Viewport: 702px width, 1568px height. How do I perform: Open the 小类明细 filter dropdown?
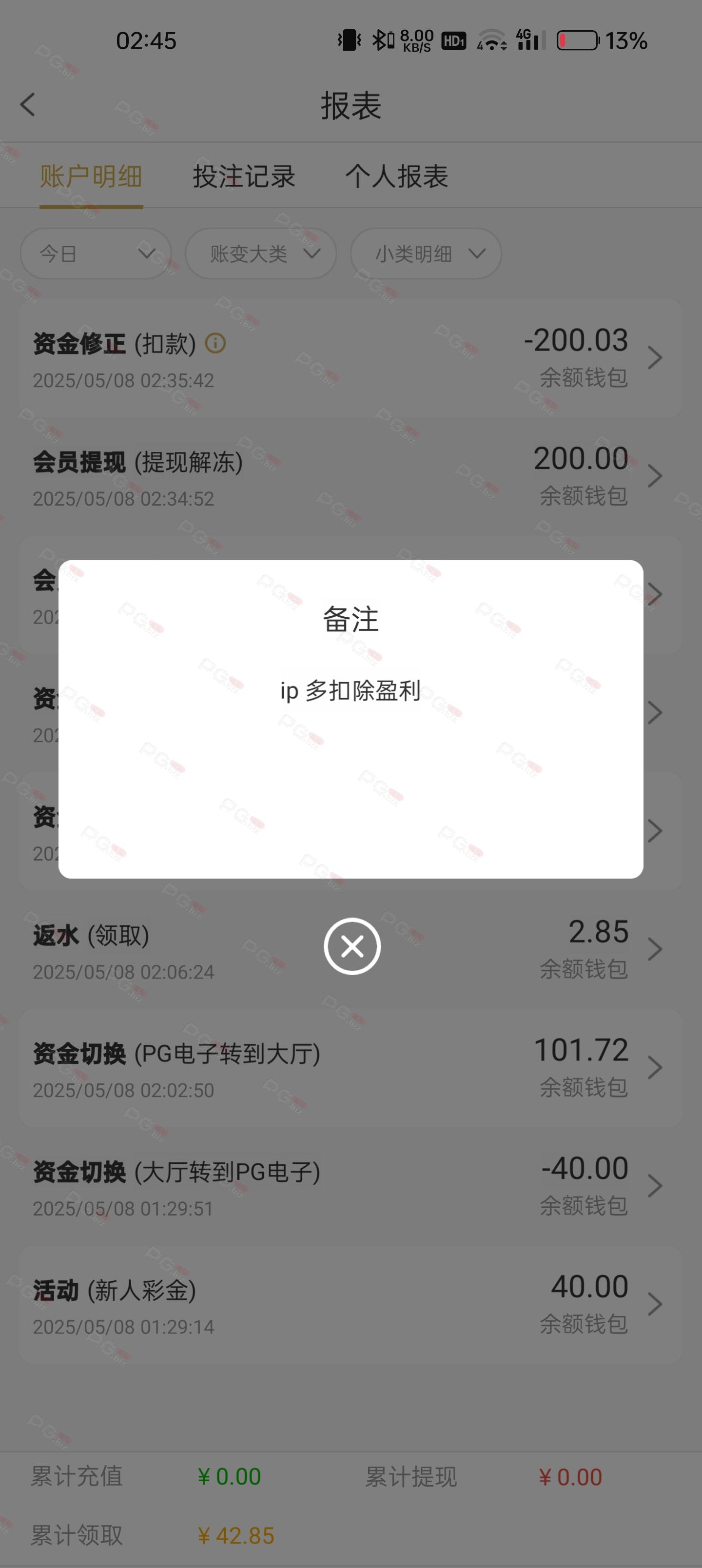tap(426, 253)
